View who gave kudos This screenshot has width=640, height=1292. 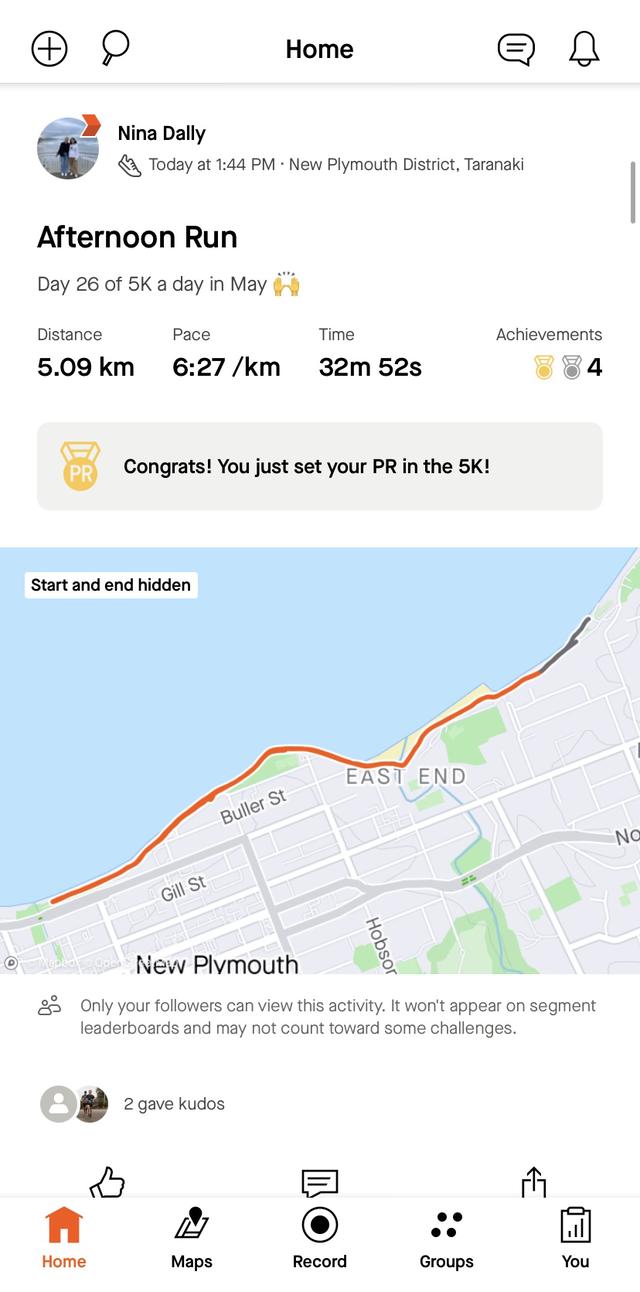click(x=174, y=1104)
